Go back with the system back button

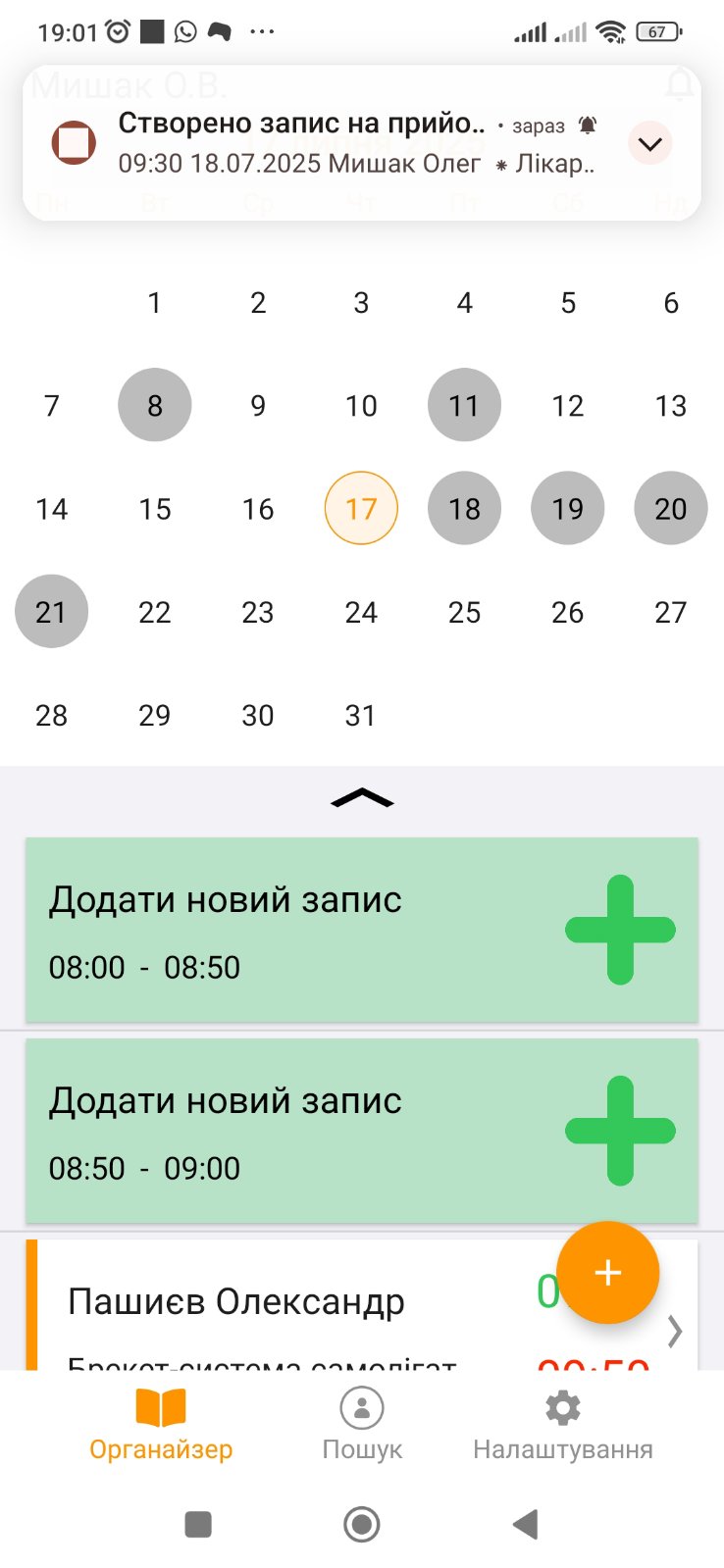(526, 1524)
